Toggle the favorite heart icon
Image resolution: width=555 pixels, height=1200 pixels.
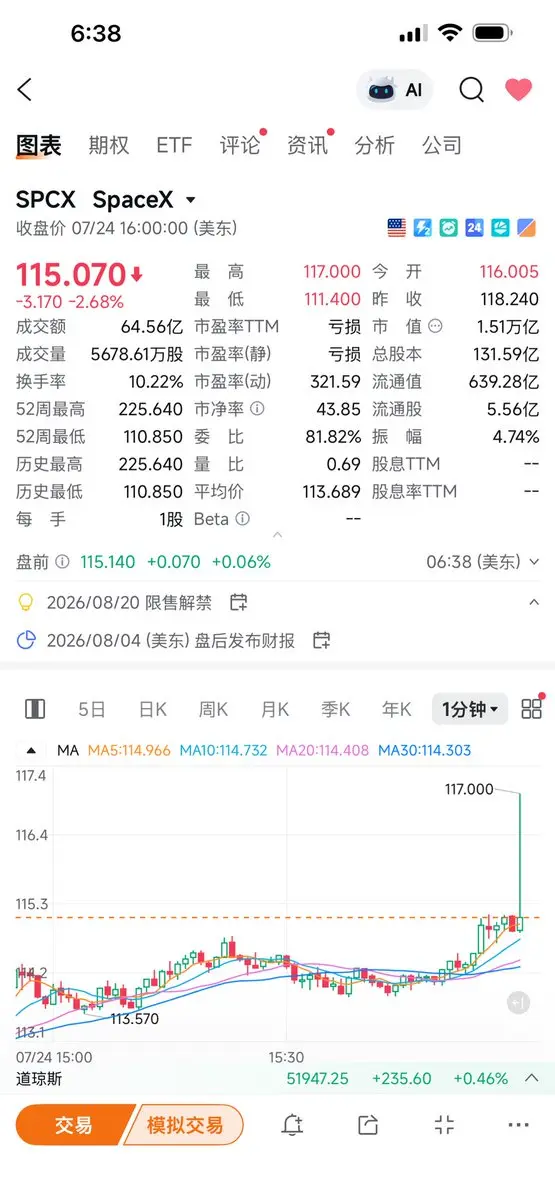(518, 90)
